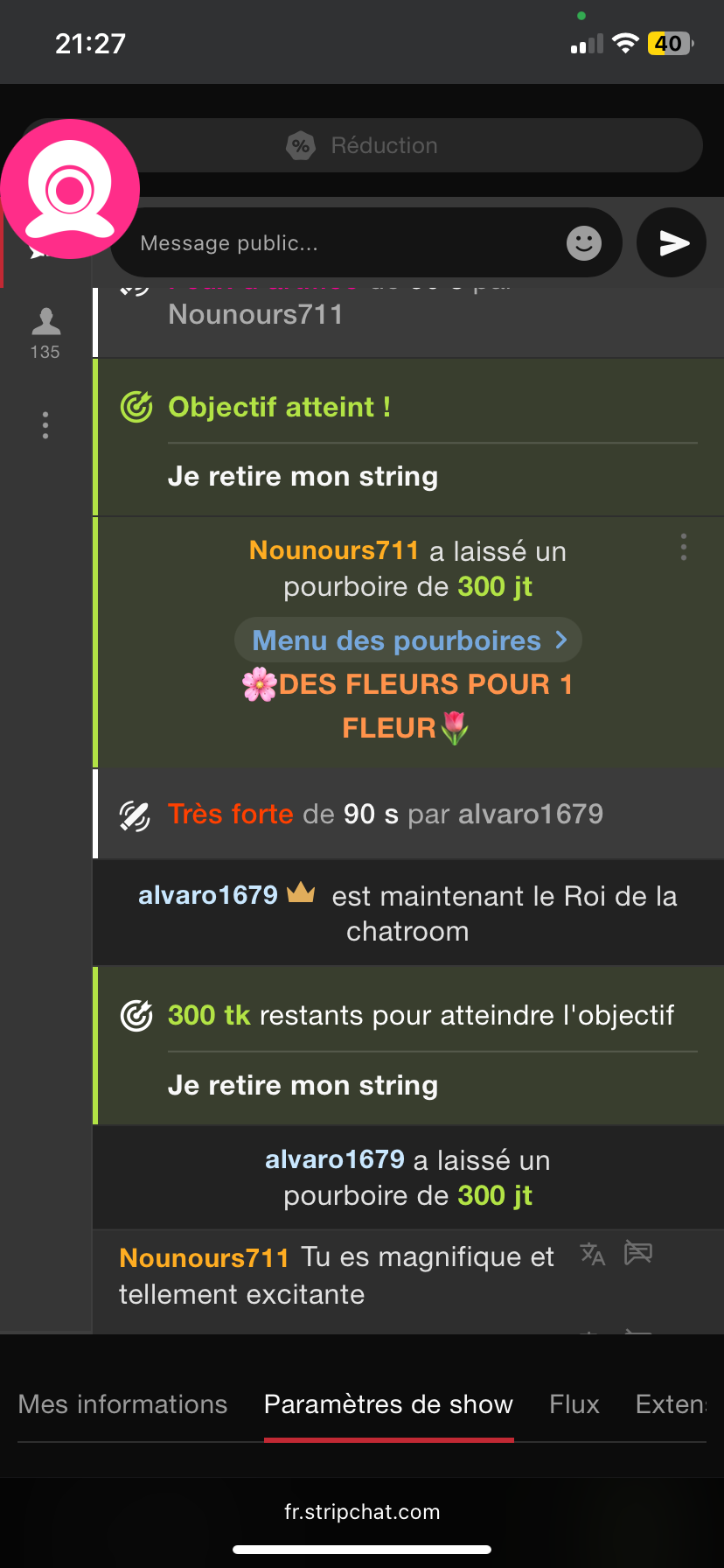This screenshot has width=724, height=1568.
Task: Switch to the Flux tab
Action: 574,1404
